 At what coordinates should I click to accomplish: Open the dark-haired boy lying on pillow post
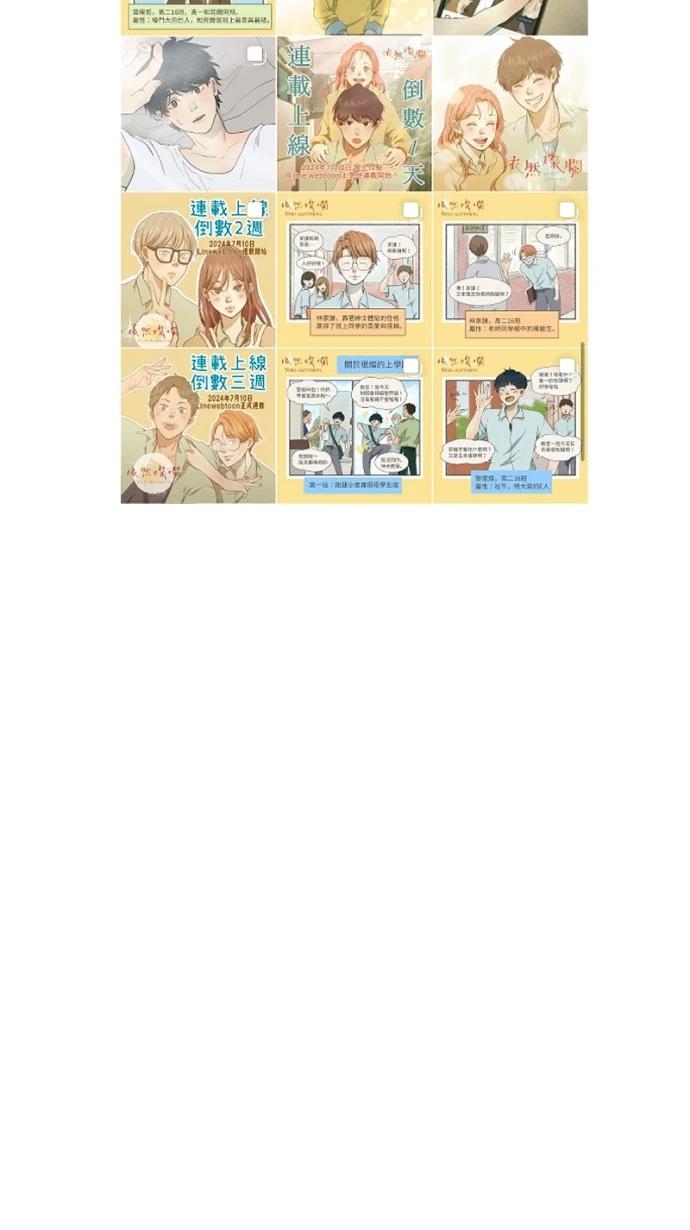coord(198,114)
